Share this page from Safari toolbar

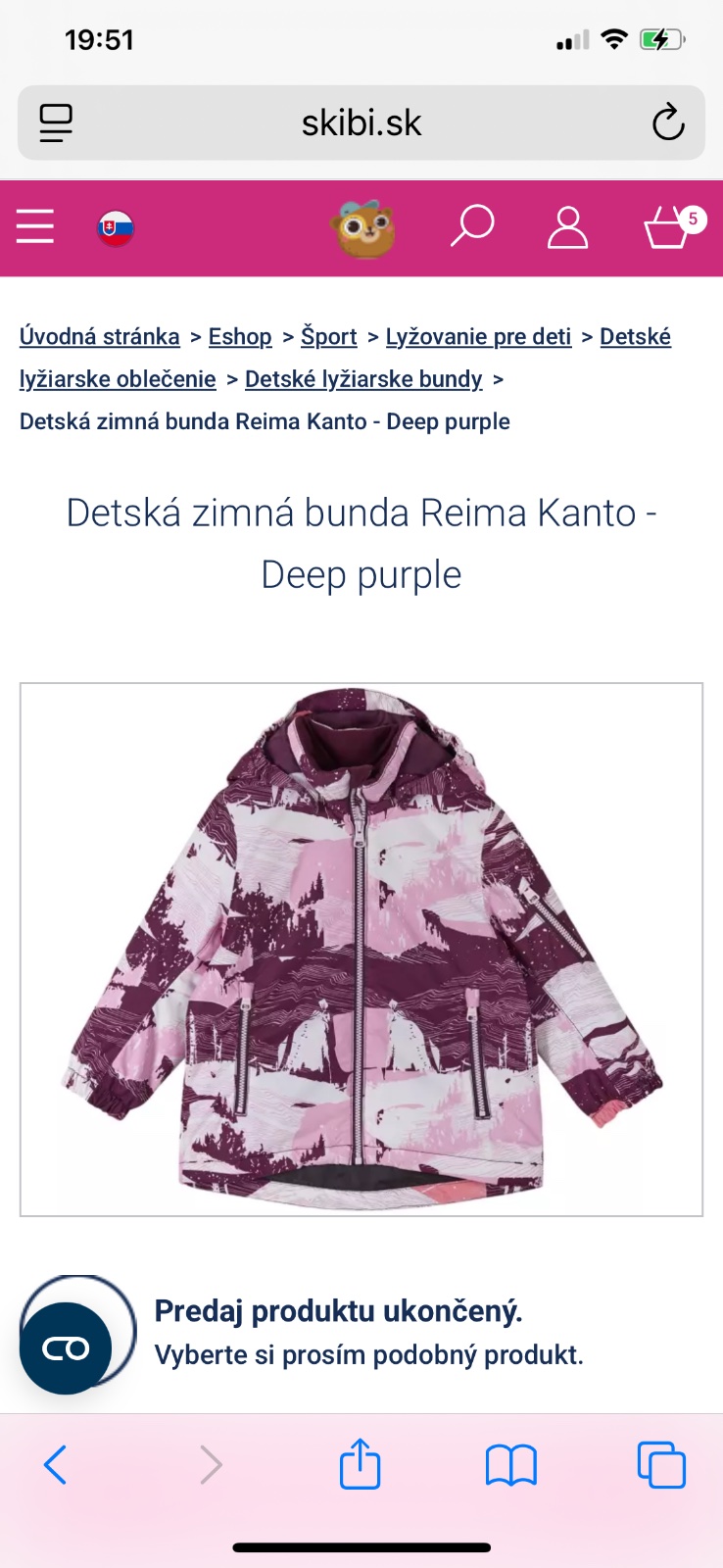360,1465
